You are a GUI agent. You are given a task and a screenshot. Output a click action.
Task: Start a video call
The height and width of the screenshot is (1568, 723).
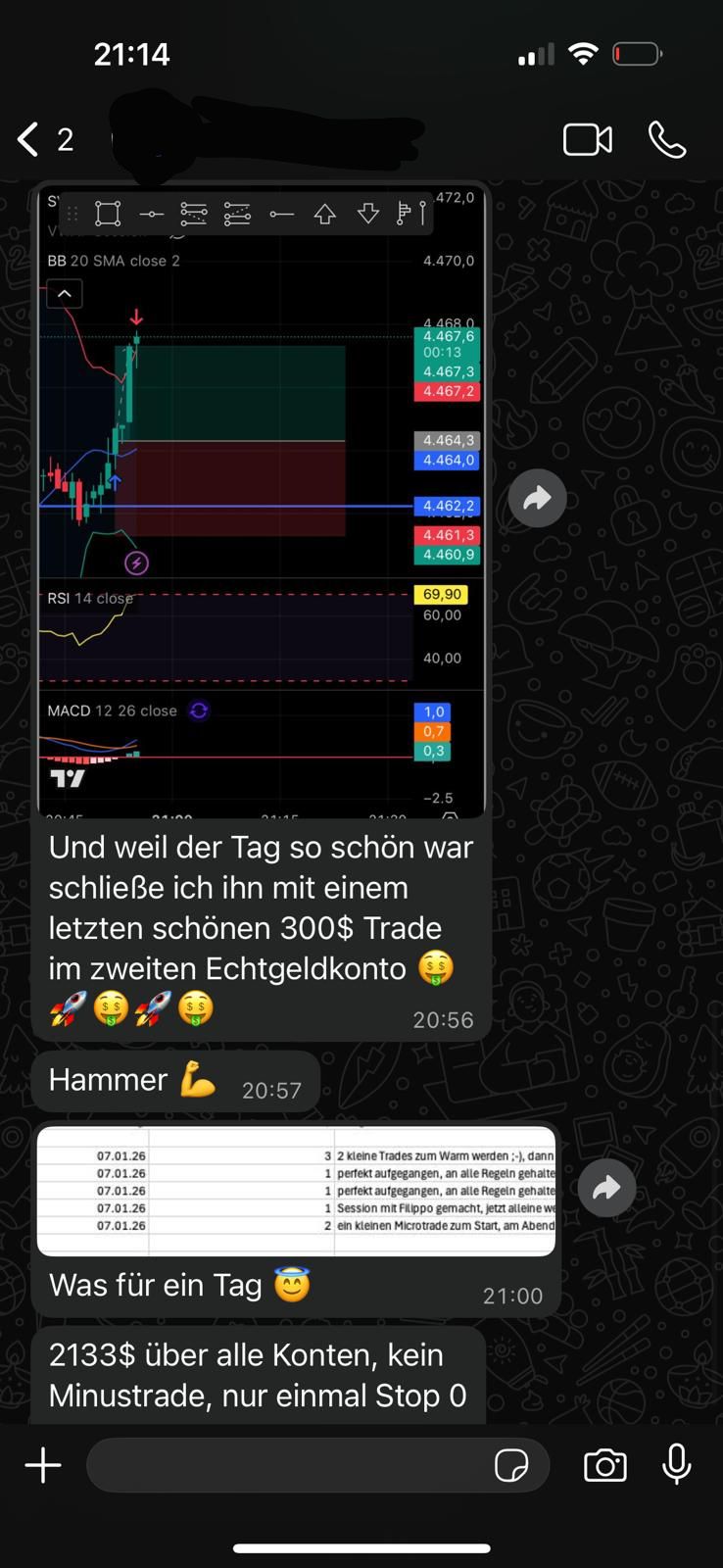[x=587, y=139]
